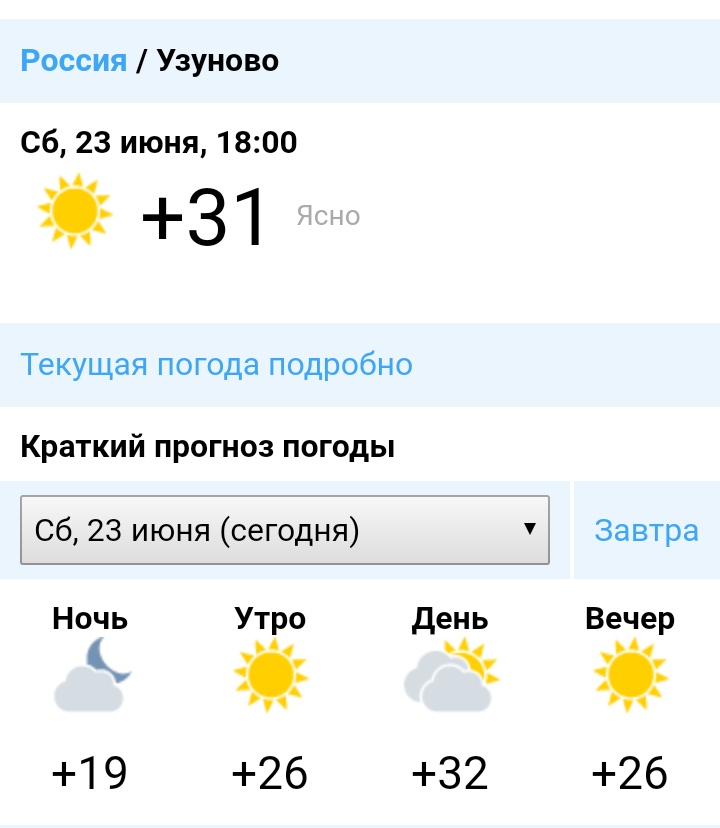Image resolution: width=720 pixels, height=828 pixels.
Task: Open Текущая погода подробно link
Action: 216,364
